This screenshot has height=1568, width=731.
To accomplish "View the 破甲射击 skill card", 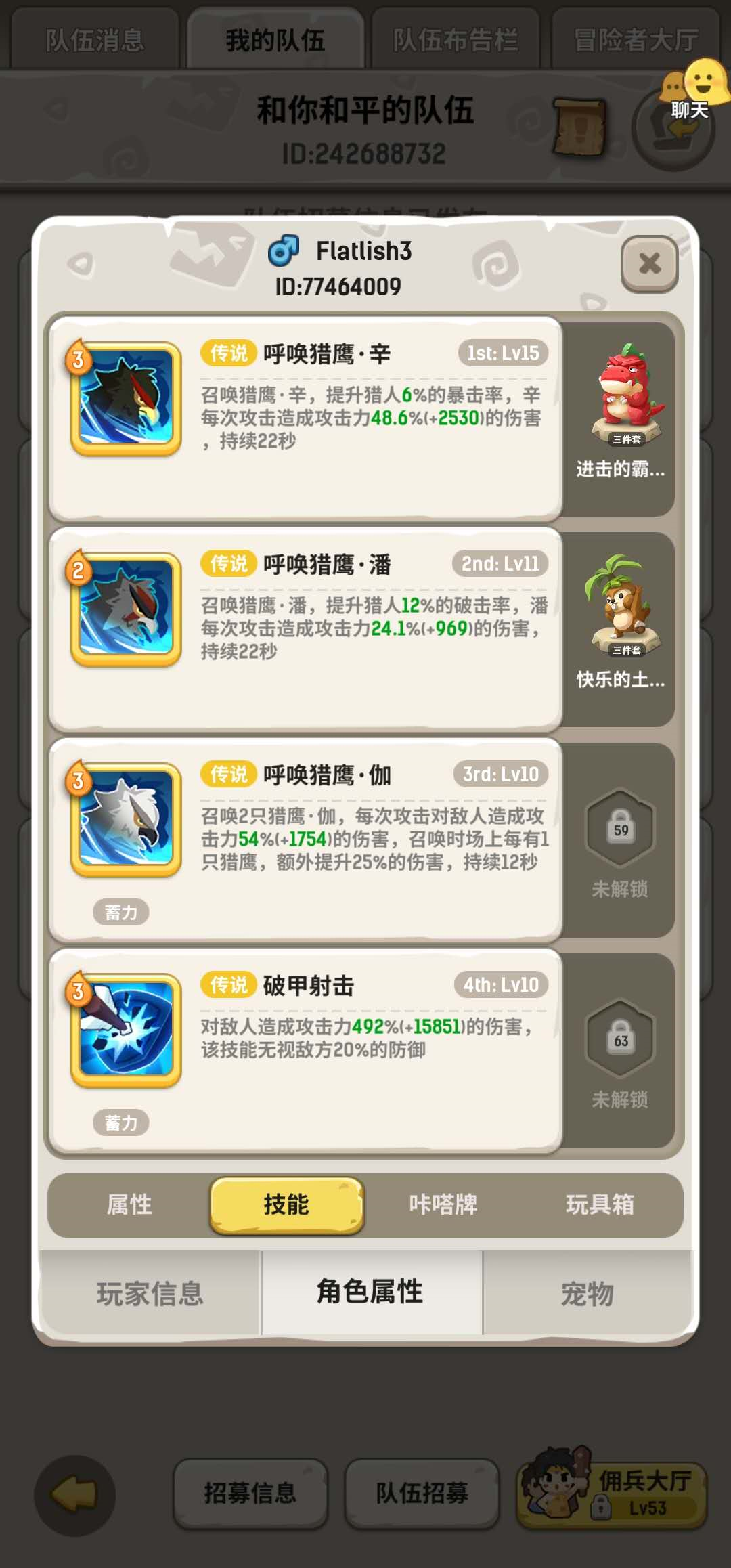I will pyautogui.click(x=305, y=1049).
